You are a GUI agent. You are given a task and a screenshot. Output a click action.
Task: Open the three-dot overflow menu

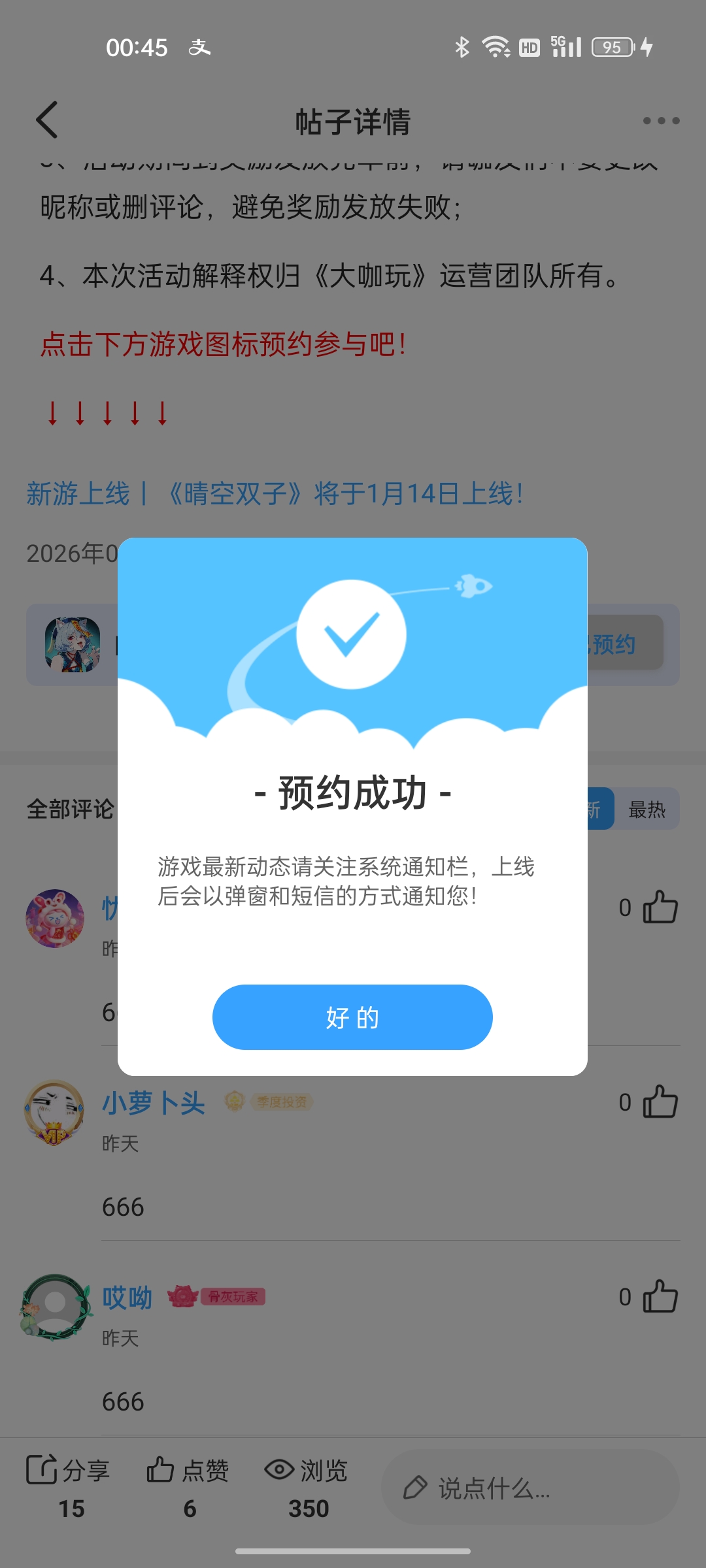click(661, 121)
